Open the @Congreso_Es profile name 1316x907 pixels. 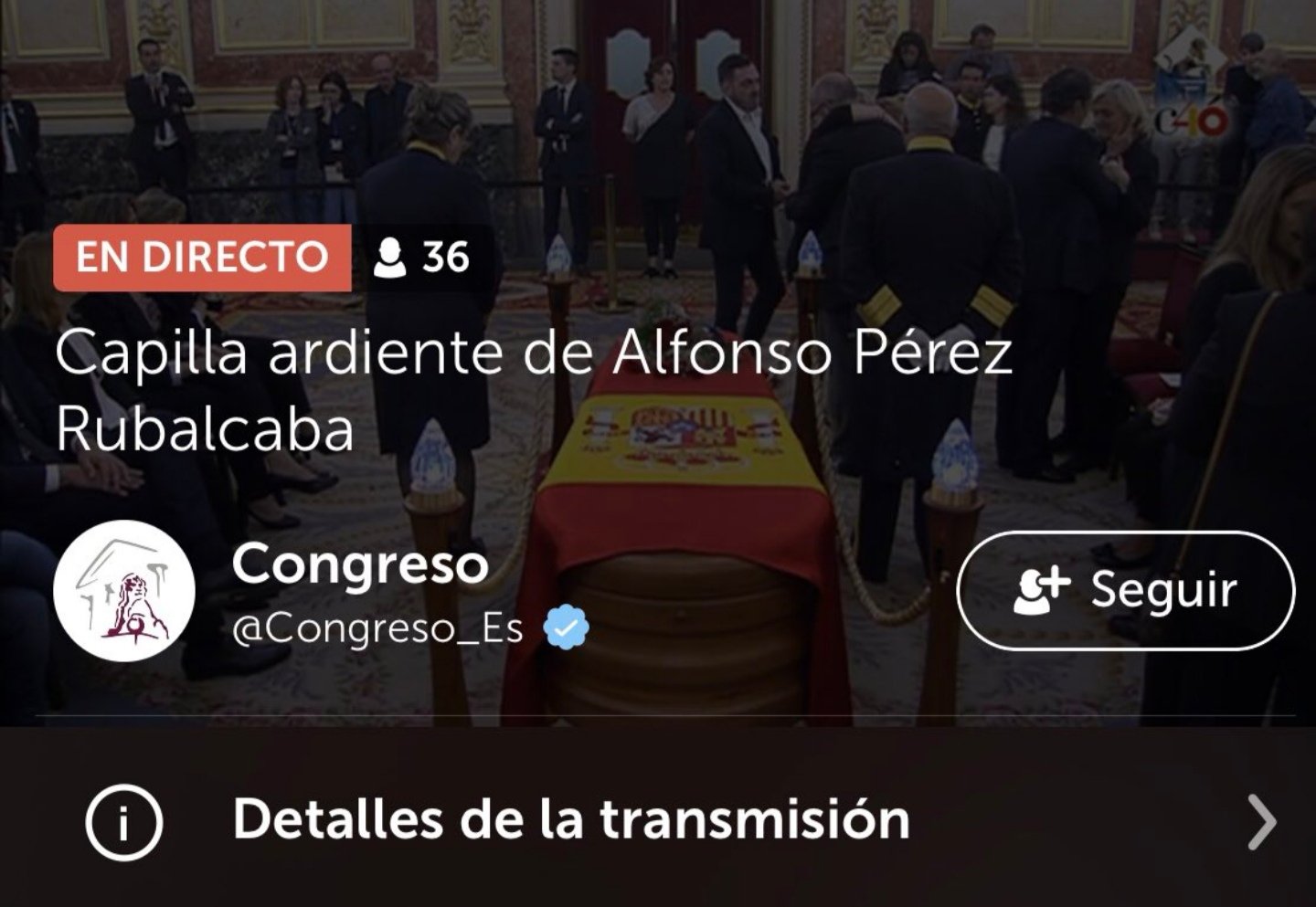click(x=377, y=629)
